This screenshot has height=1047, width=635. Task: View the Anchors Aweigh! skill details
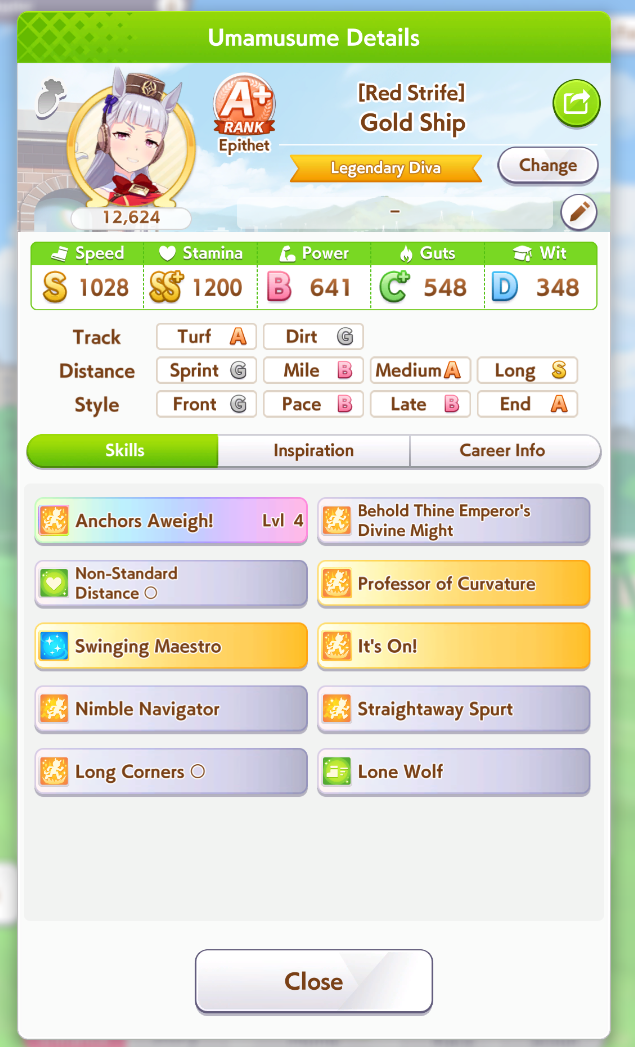(171, 521)
